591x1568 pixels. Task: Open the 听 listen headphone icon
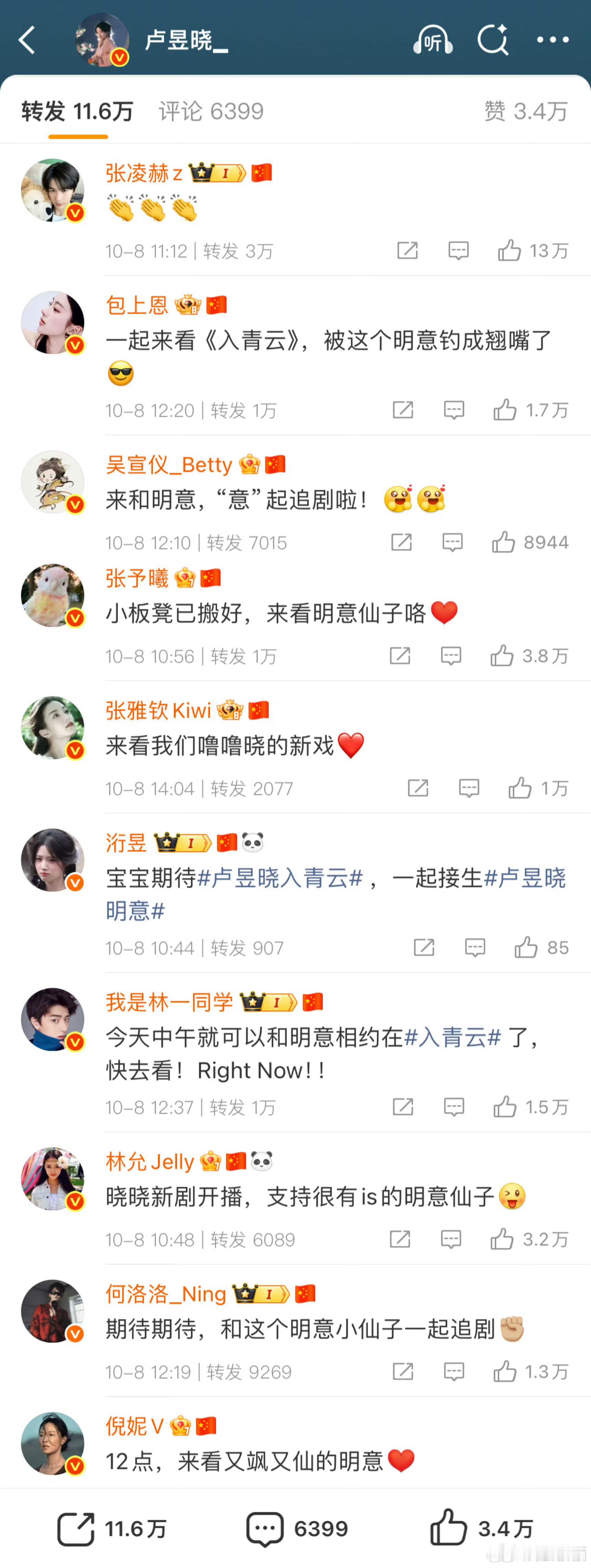pyautogui.click(x=432, y=40)
